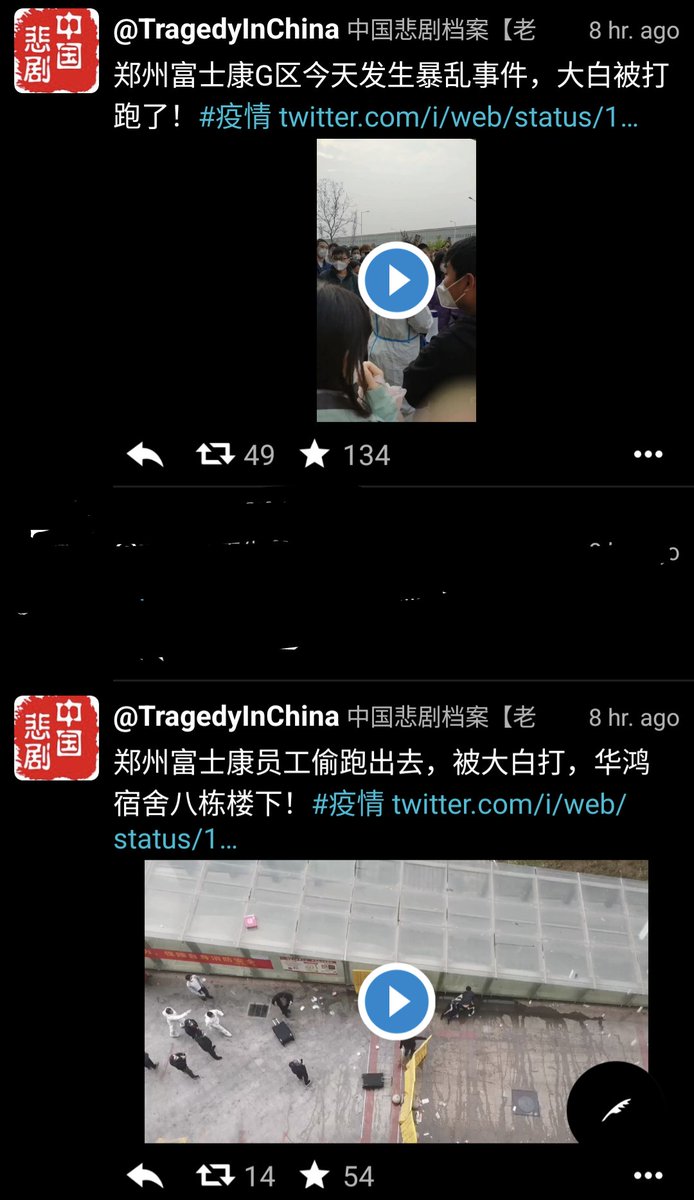Open the #疫情 hashtag in the 华鸿宿舍 tweet
The width and height of the screenshot is (694, 1200).
348,804
